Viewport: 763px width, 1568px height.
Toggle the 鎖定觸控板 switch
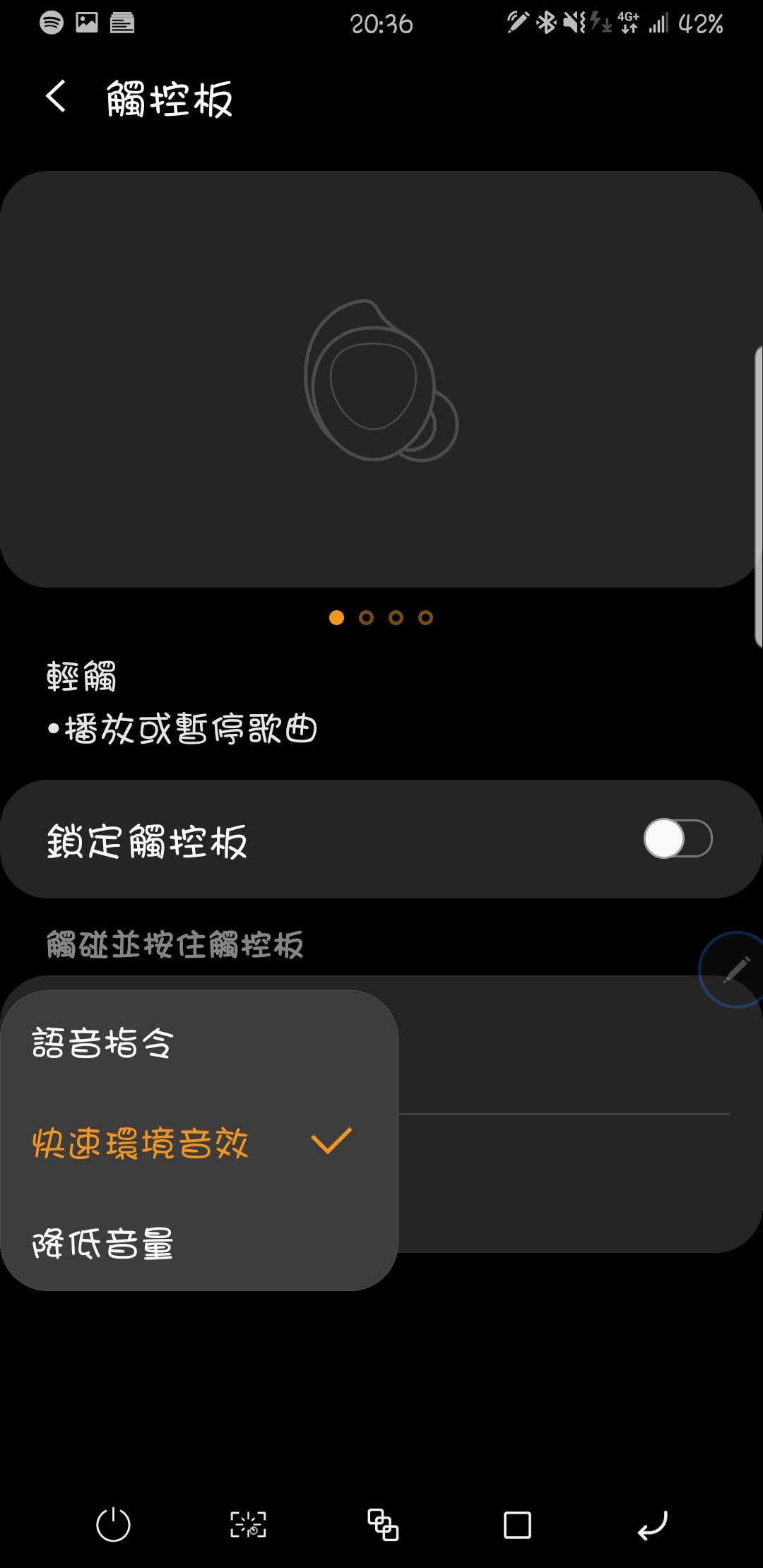pyautogui.click(x=677, y=838)
